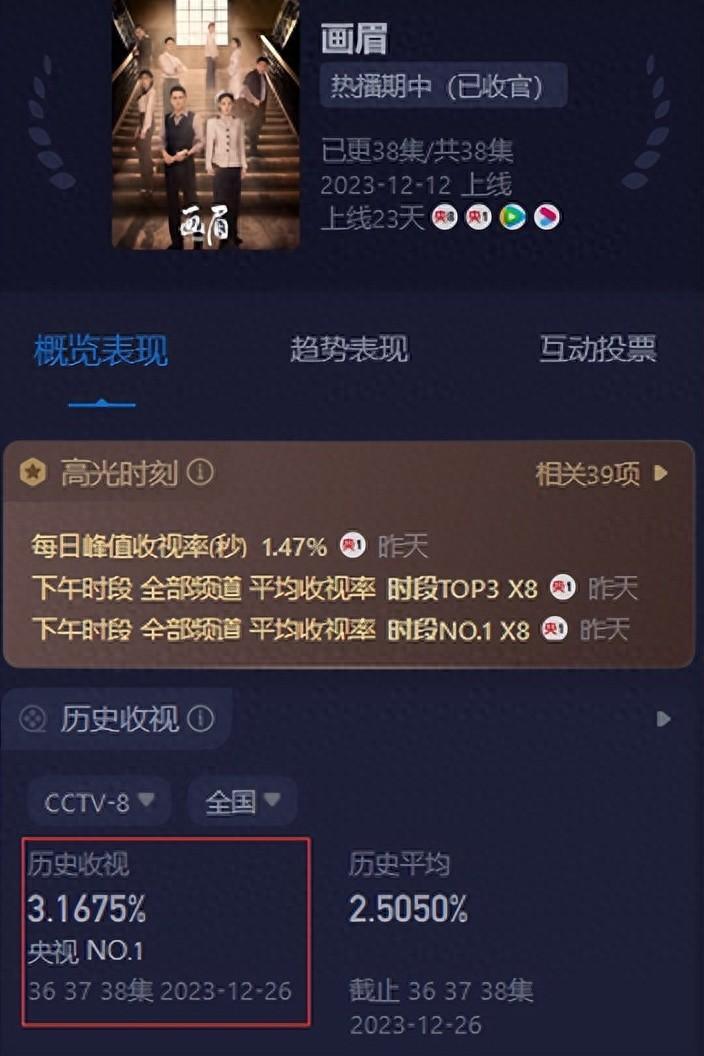Tap the info icon beside 高光时刻
This screenshot has height=1056, width=704.
201,472
